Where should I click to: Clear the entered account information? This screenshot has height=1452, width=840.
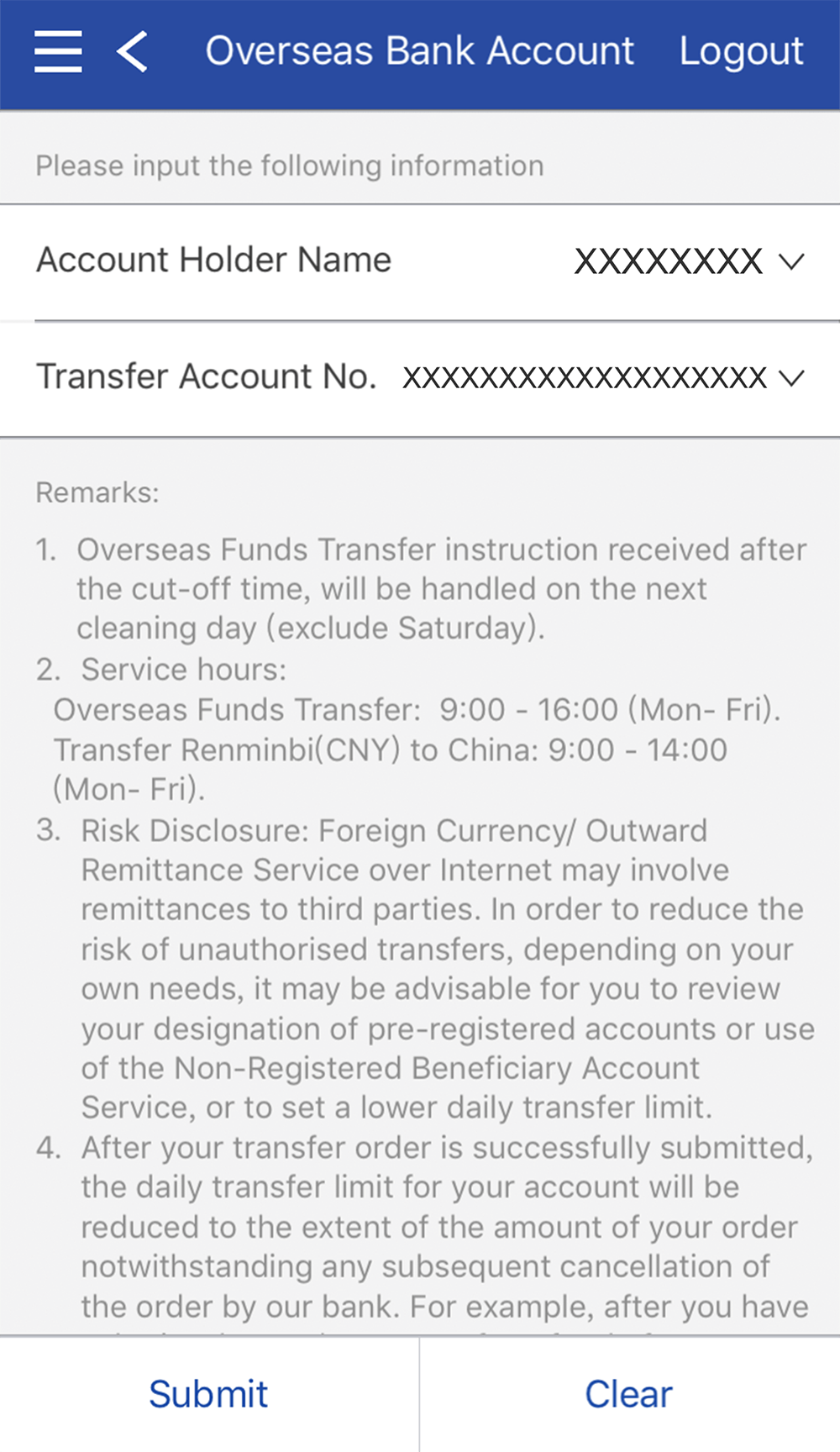click(628, 1395)
